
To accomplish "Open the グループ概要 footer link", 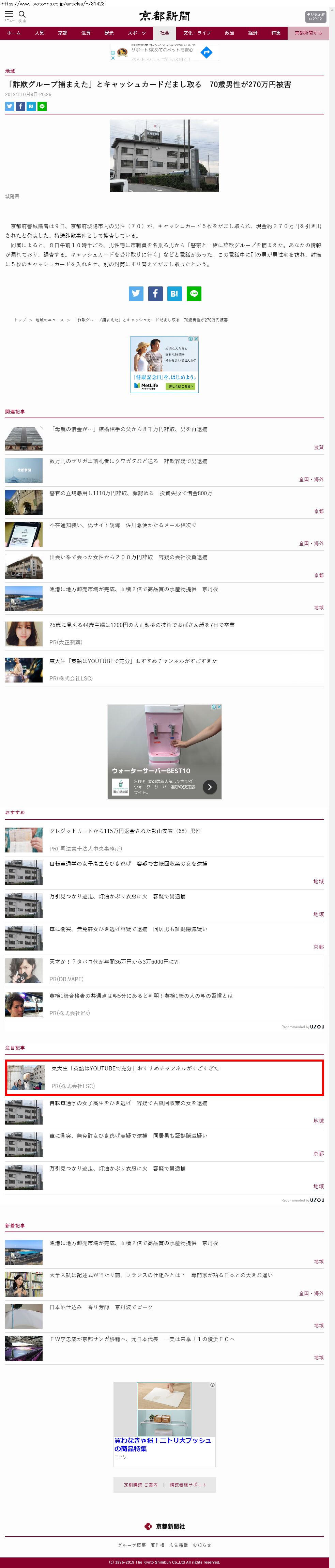I will (x=132, y=1545).
